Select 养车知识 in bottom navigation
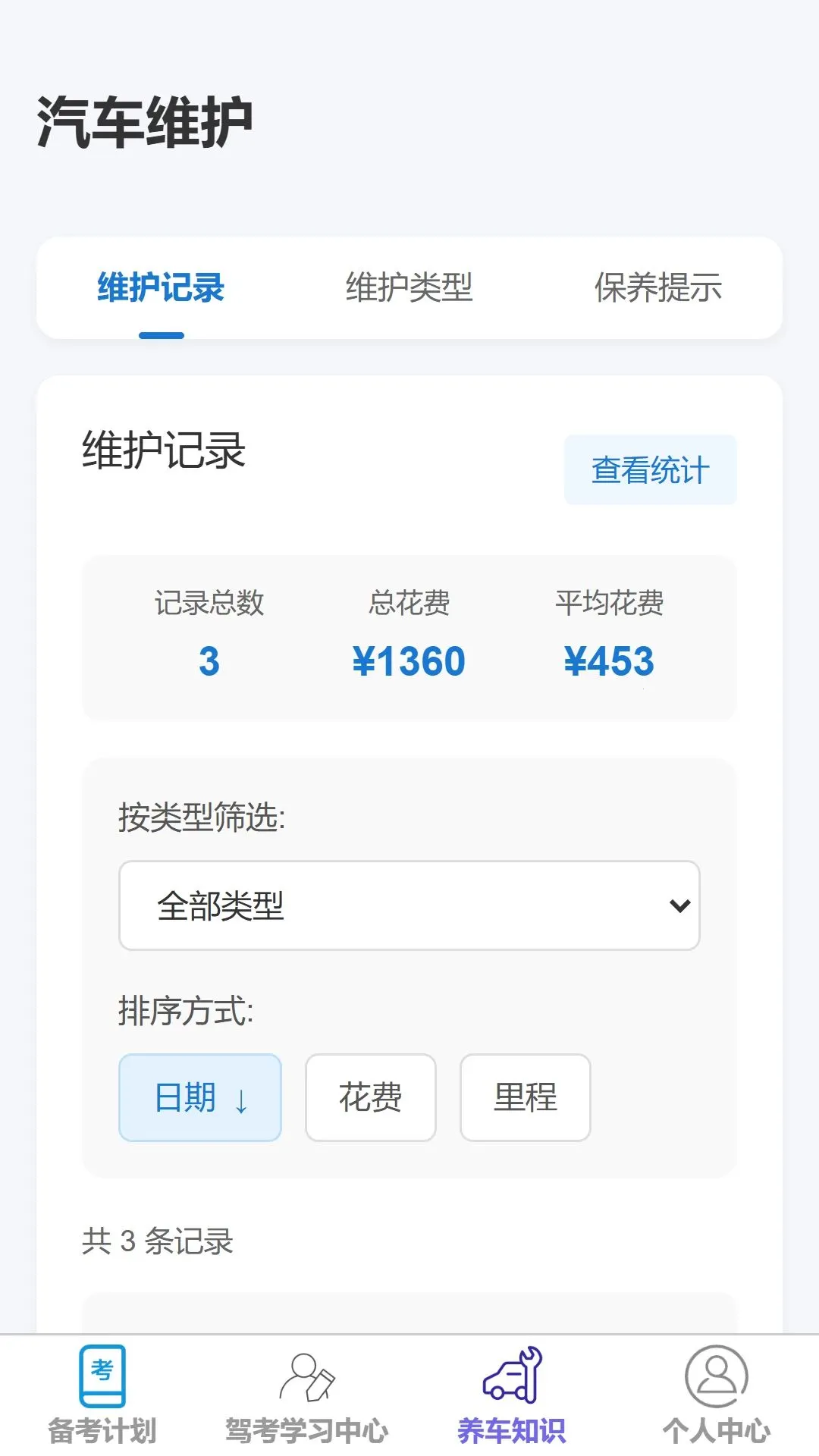The width and height of the screenshot is (819, 1456). 512,1395
